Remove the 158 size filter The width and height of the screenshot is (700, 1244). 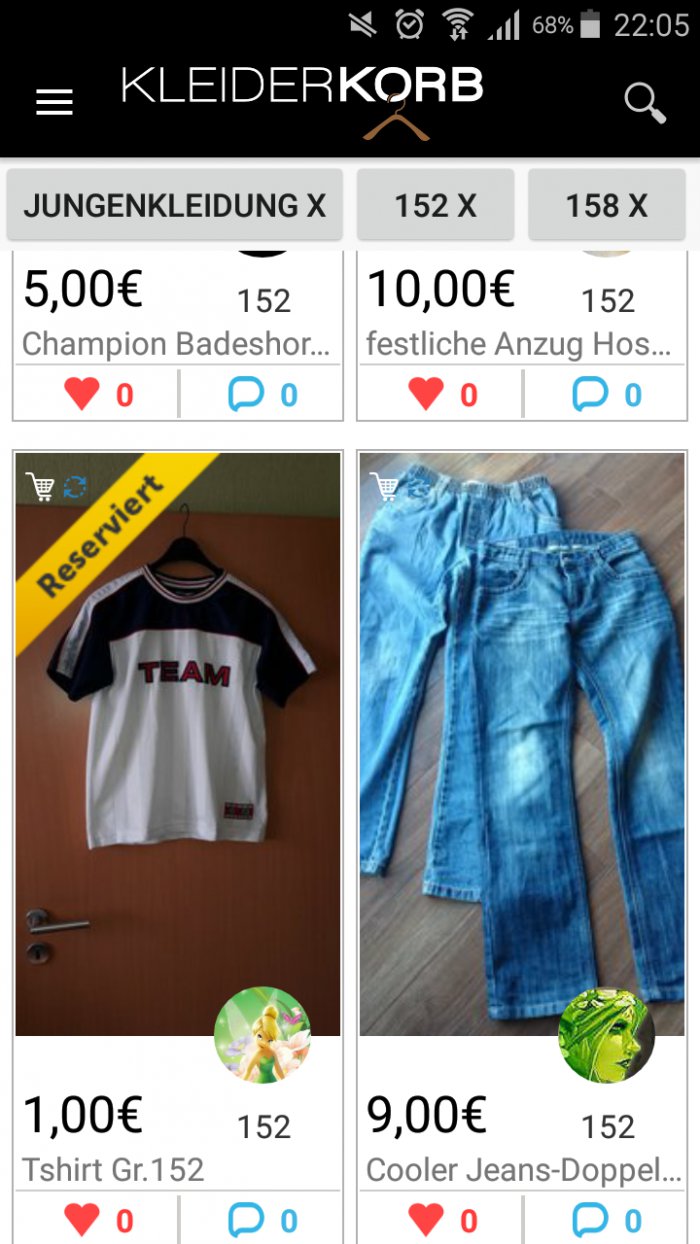pos(607,206)
